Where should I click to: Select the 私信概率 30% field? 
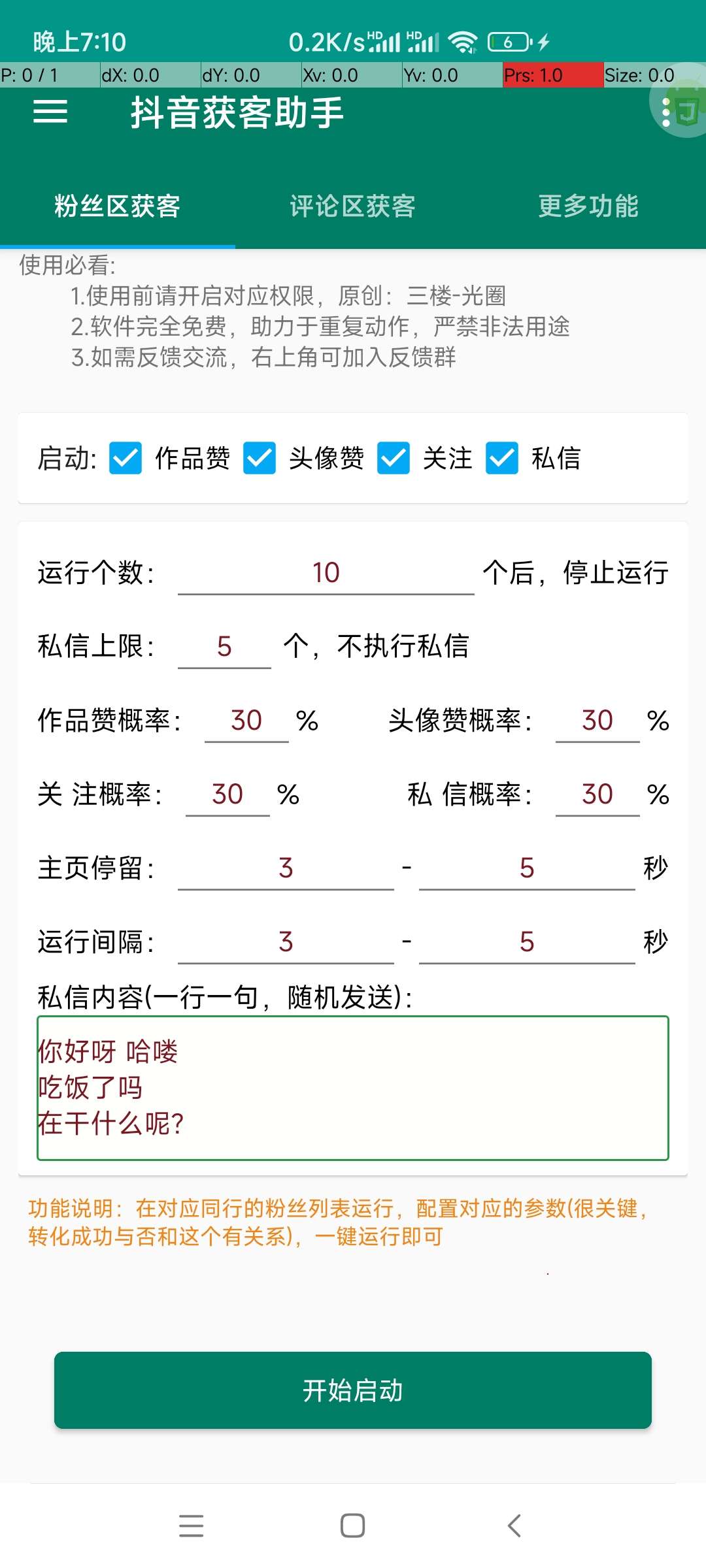pyautogui.click(x=597, y=794)
